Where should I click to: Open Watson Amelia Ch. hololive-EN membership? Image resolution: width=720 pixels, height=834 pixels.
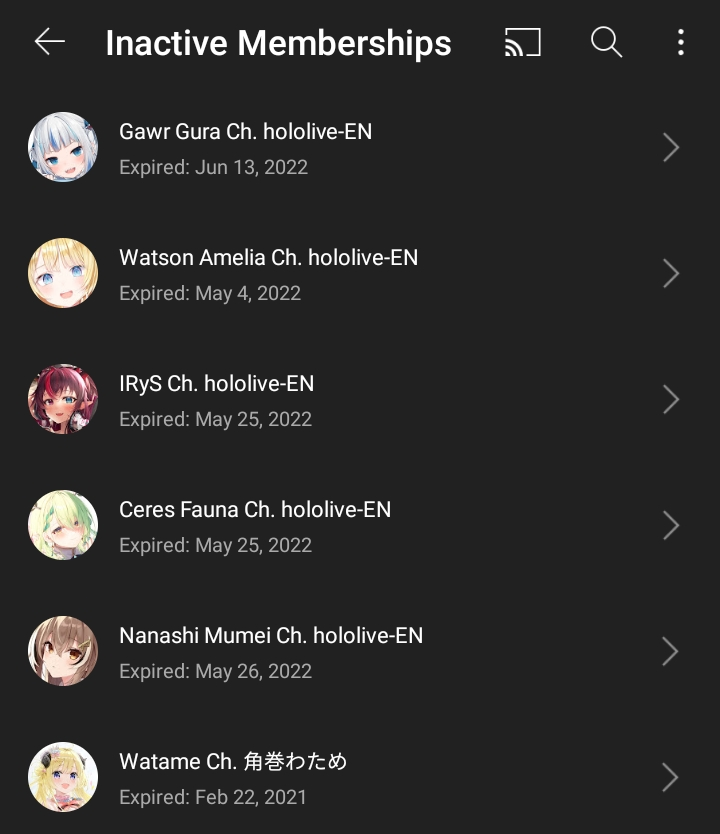tap(359, 274)
